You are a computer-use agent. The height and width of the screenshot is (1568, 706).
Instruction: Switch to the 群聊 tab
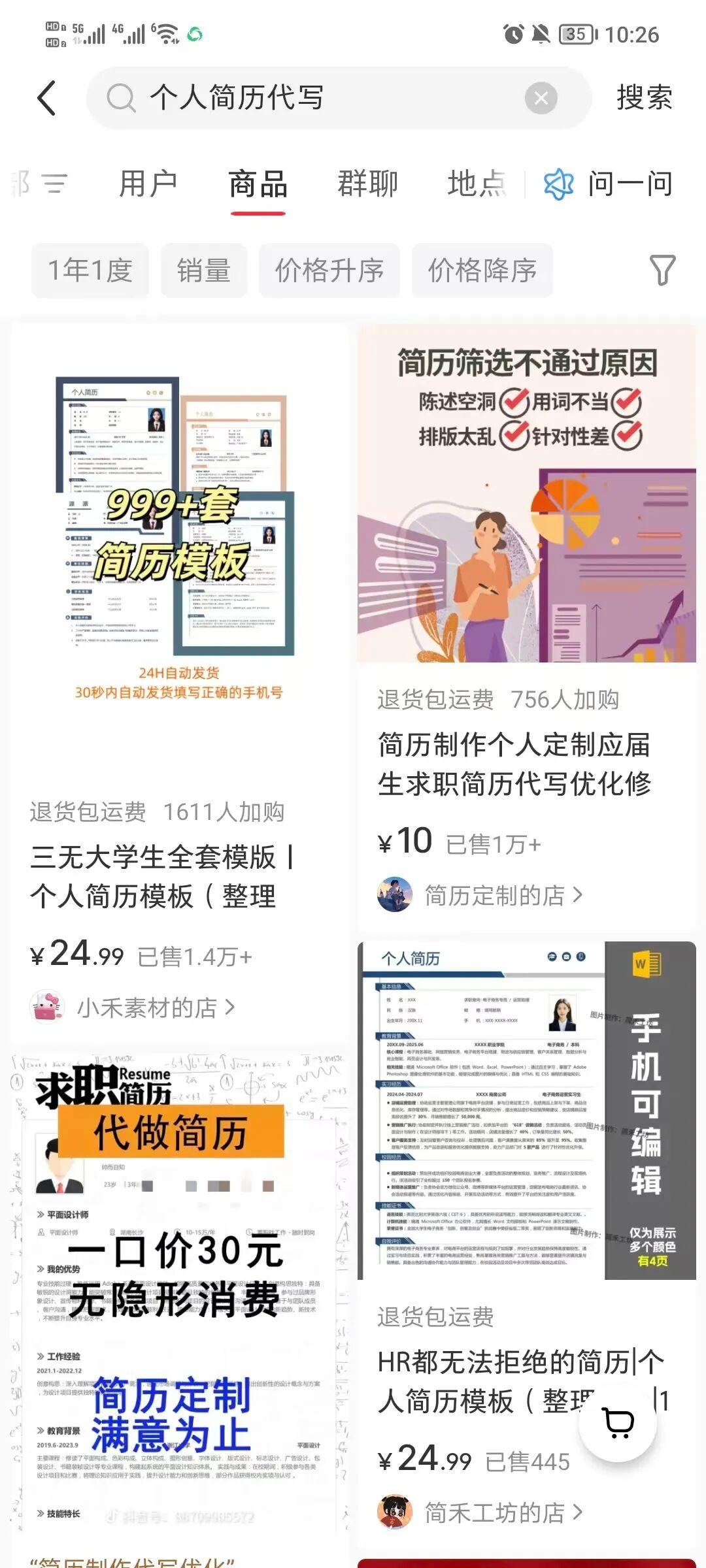pos(367,184)
